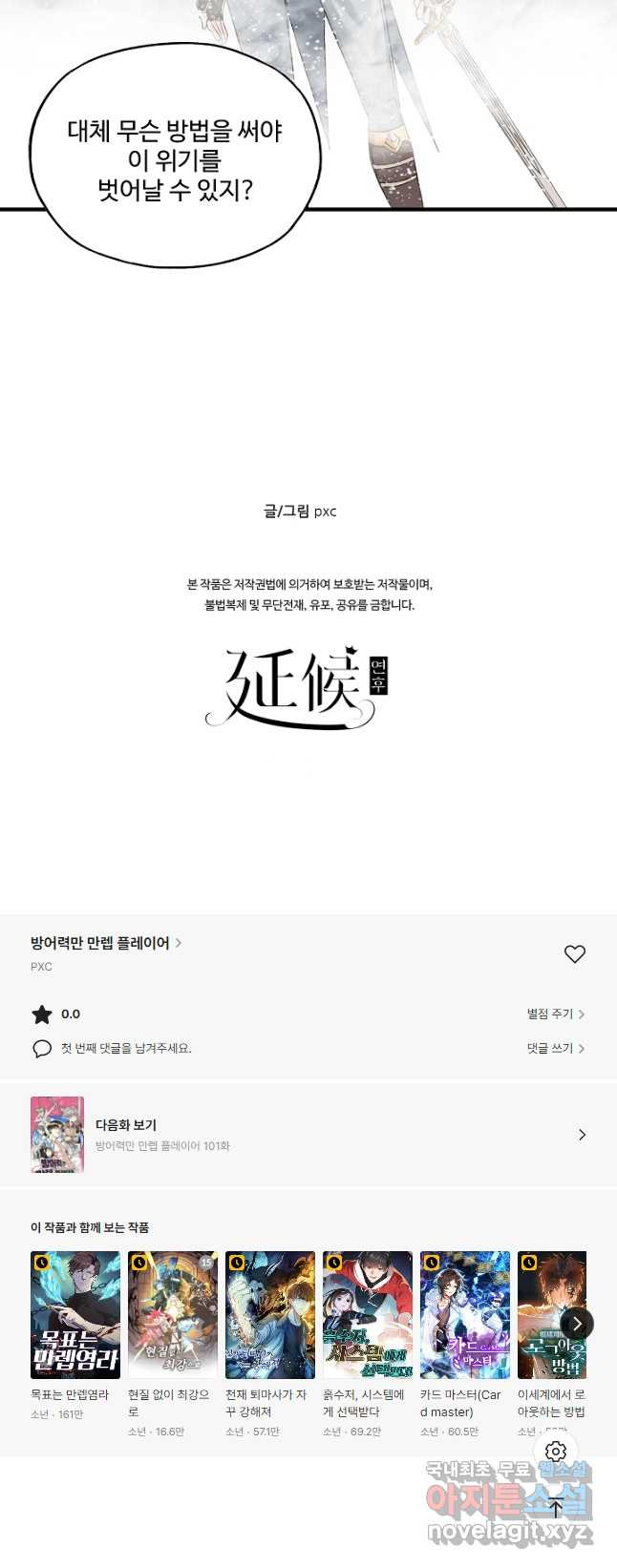Open the 카드 마스터(Card master) card
Image resolution: width=617 pixels, height=1568 pixels.
tap(465, 1315)
